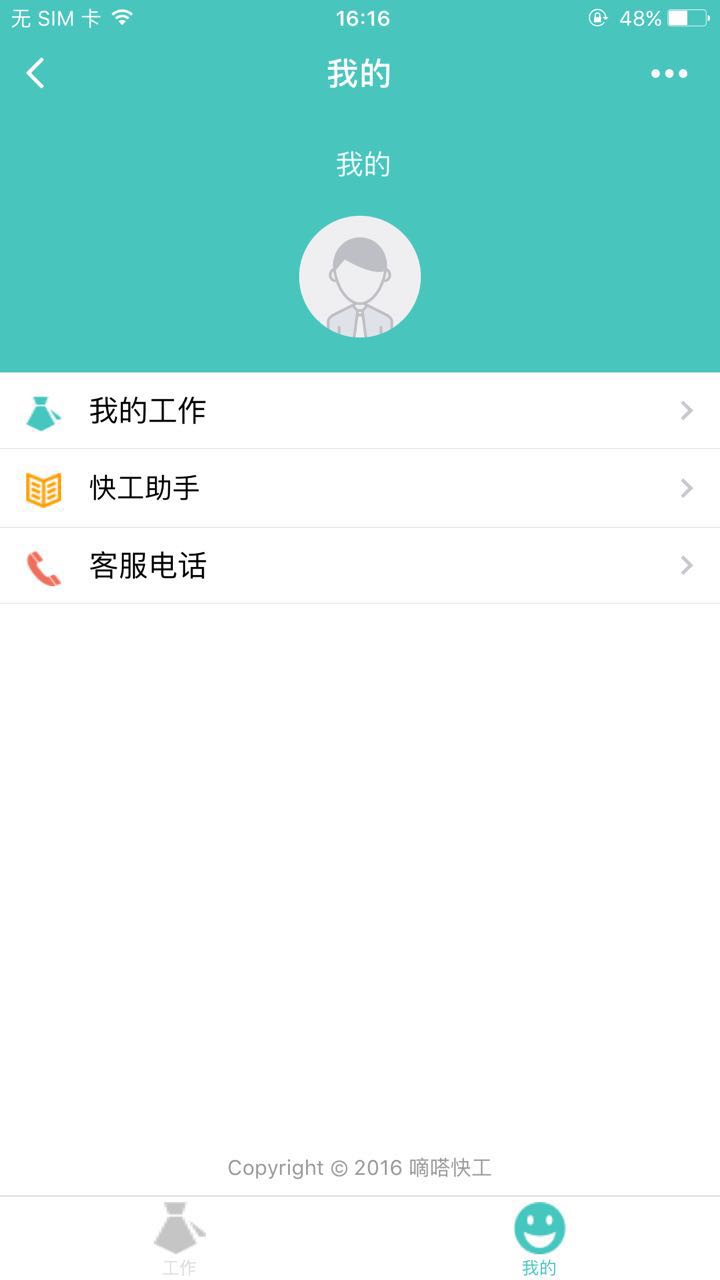Open the three-dot overflow menu
The image size is (720, 1280).
(669, 73)
